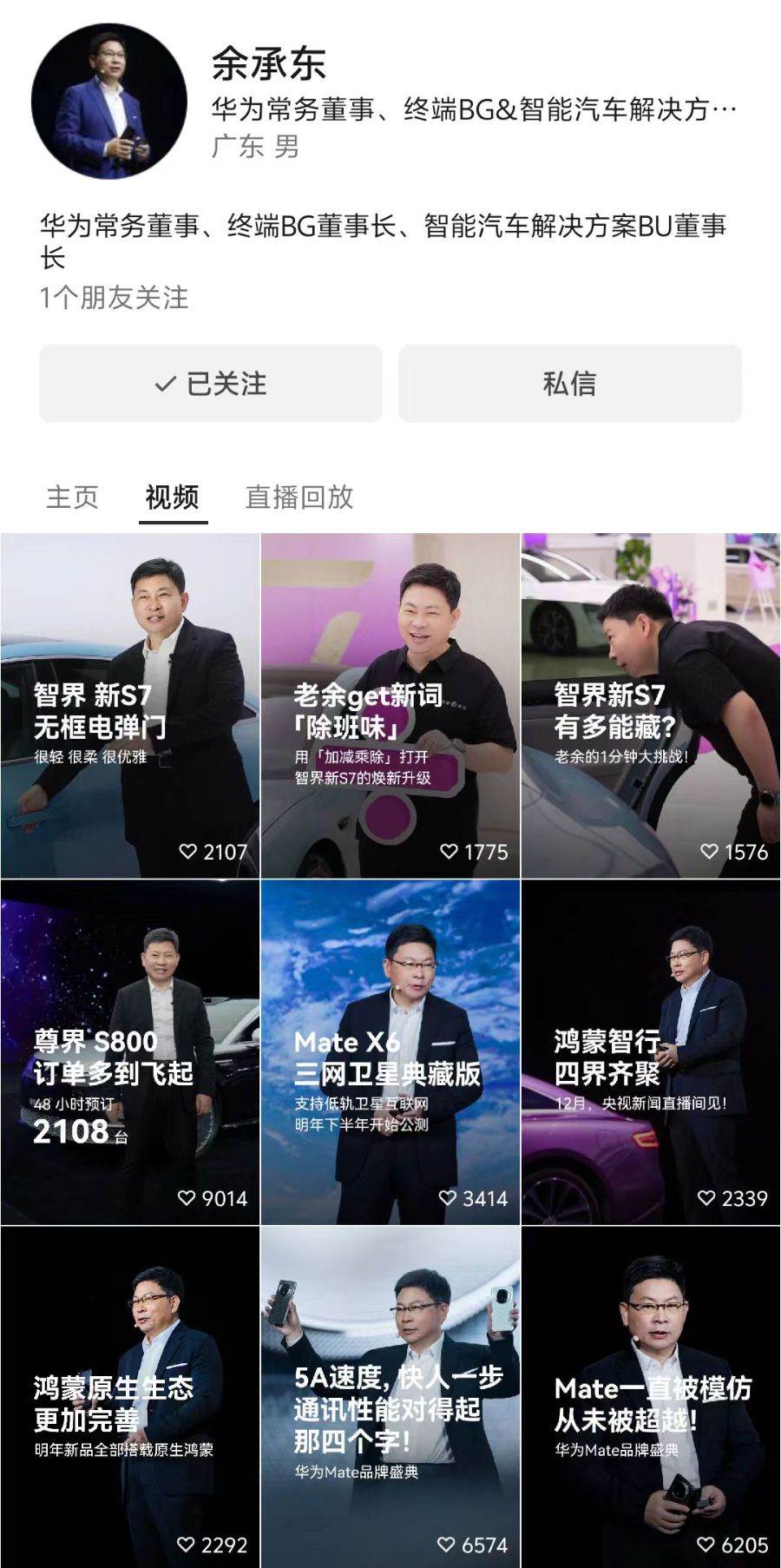Open the 尊界S800 订单多到飞起 video
The width and height of the screenshot is (781, 1568).
click(x=130, y=1051)
